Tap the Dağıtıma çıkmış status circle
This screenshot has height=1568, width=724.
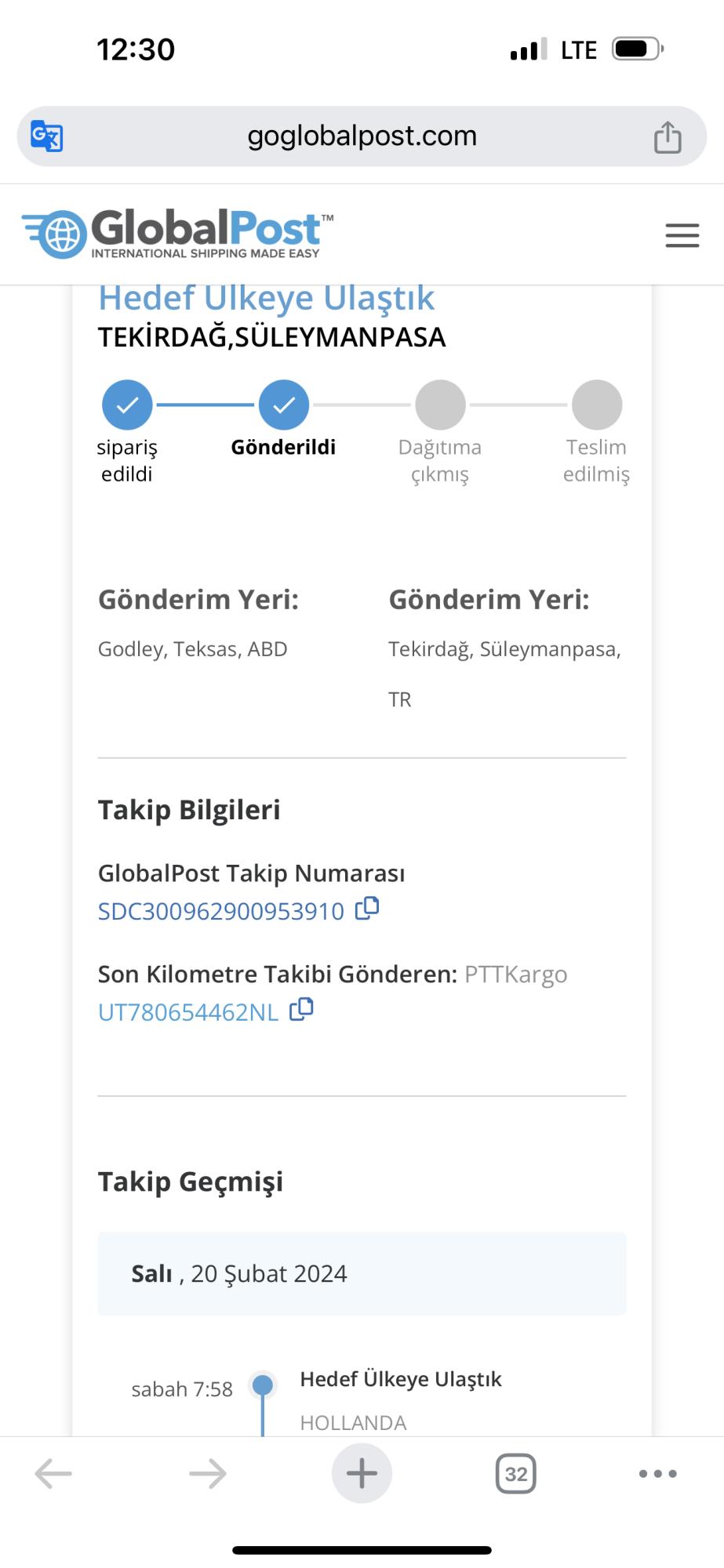click(440, 405)
